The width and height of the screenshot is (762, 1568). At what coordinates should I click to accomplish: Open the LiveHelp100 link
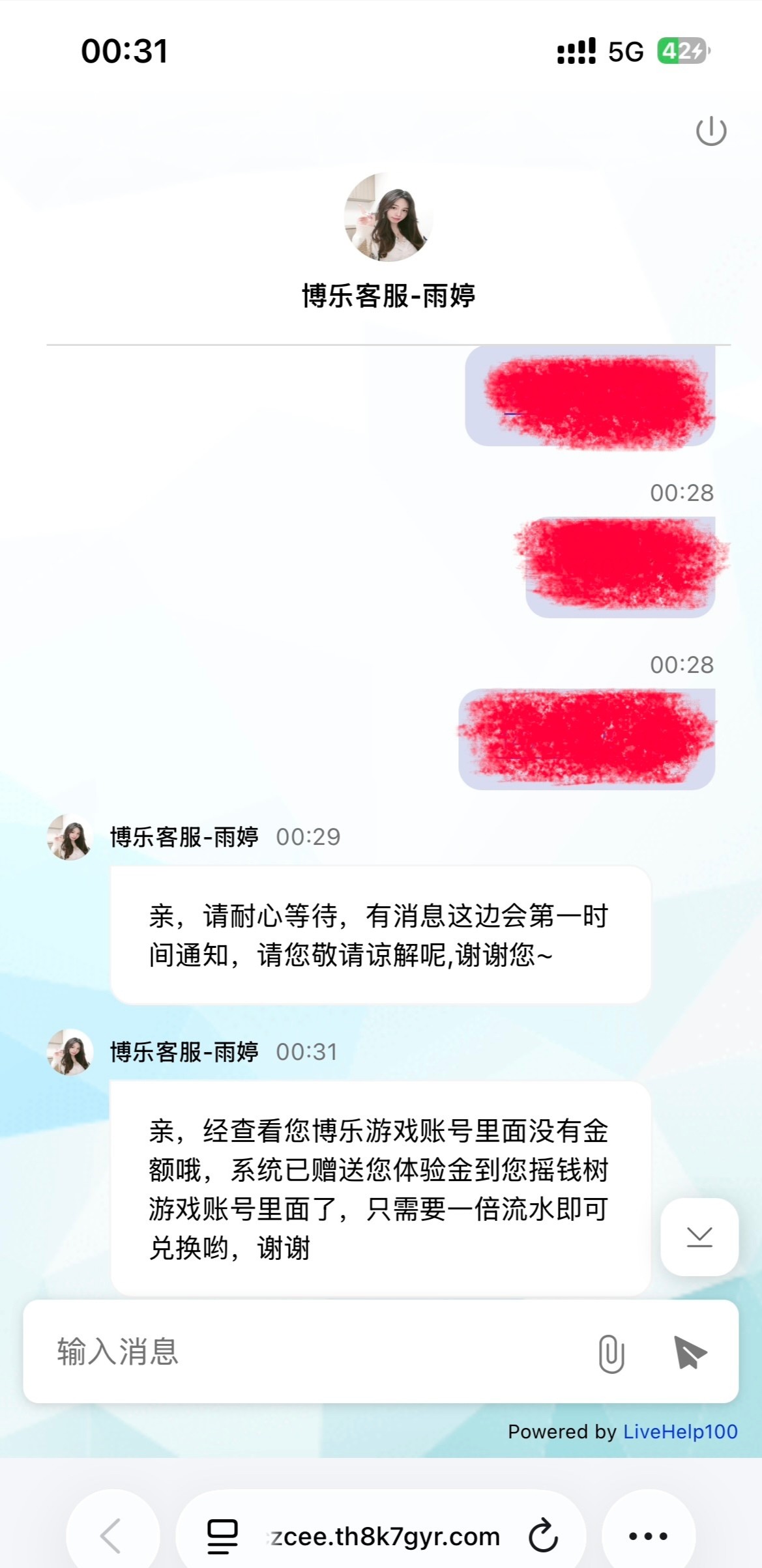pos(680,1431)
